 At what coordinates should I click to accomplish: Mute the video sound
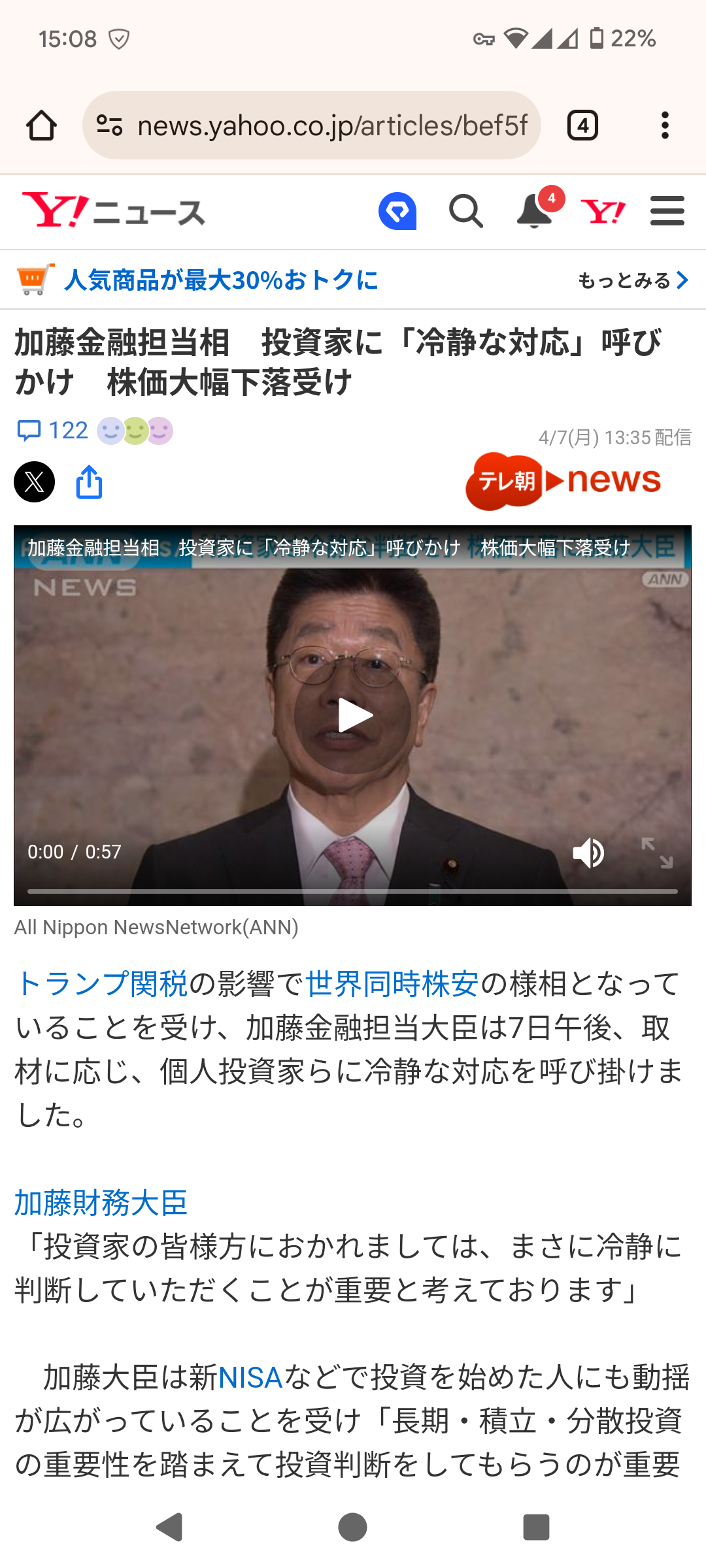click(x=588, y=853)
